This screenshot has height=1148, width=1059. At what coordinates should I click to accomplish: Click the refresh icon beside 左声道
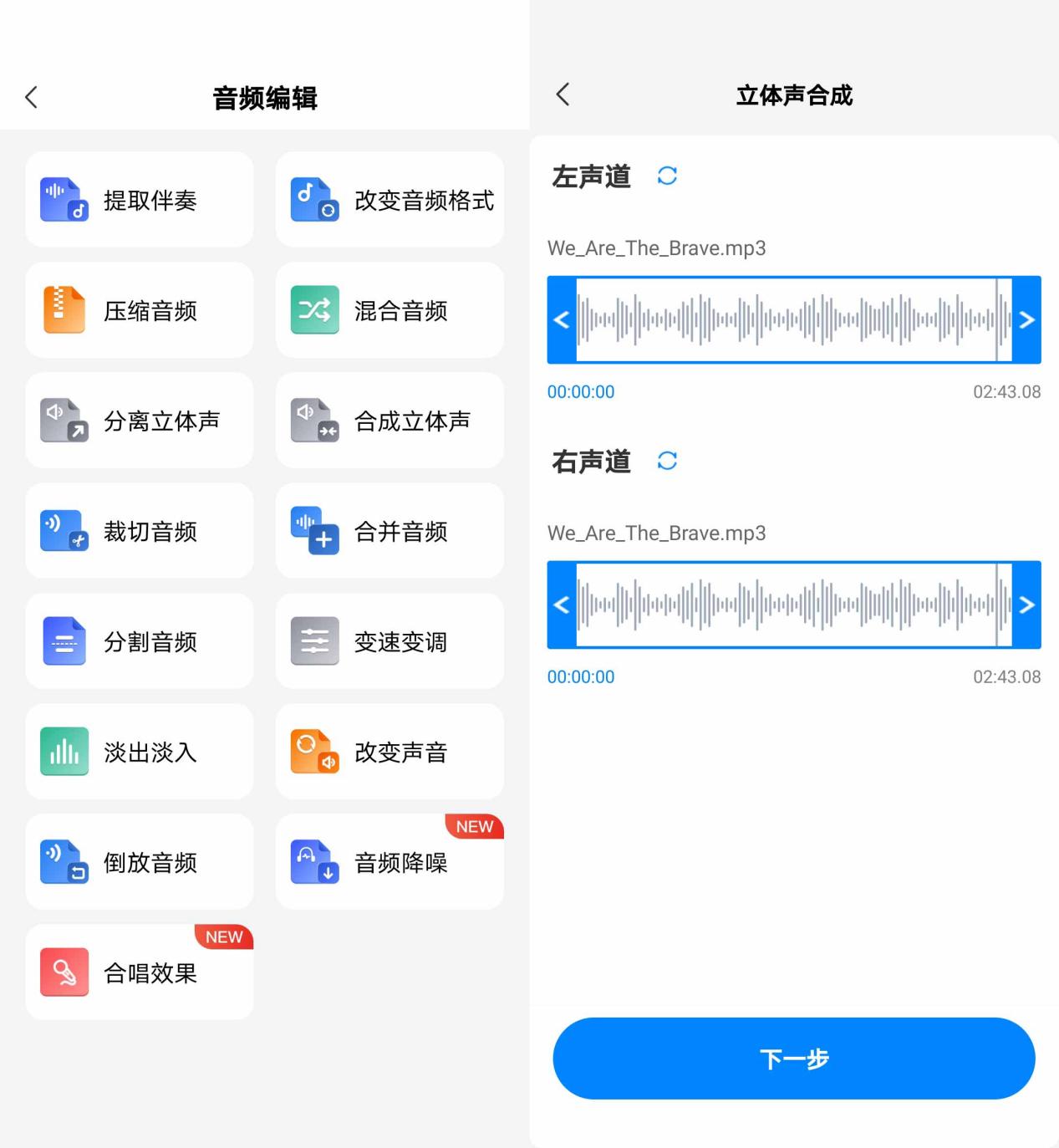pos(667,176)
